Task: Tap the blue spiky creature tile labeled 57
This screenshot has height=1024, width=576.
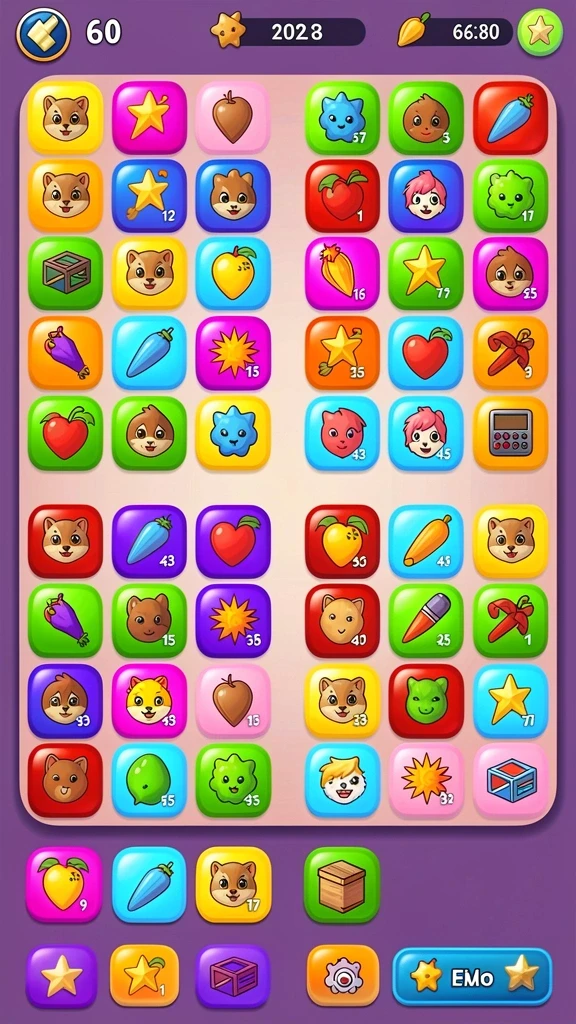Action: pyautogui.click(x=342, y=118)
